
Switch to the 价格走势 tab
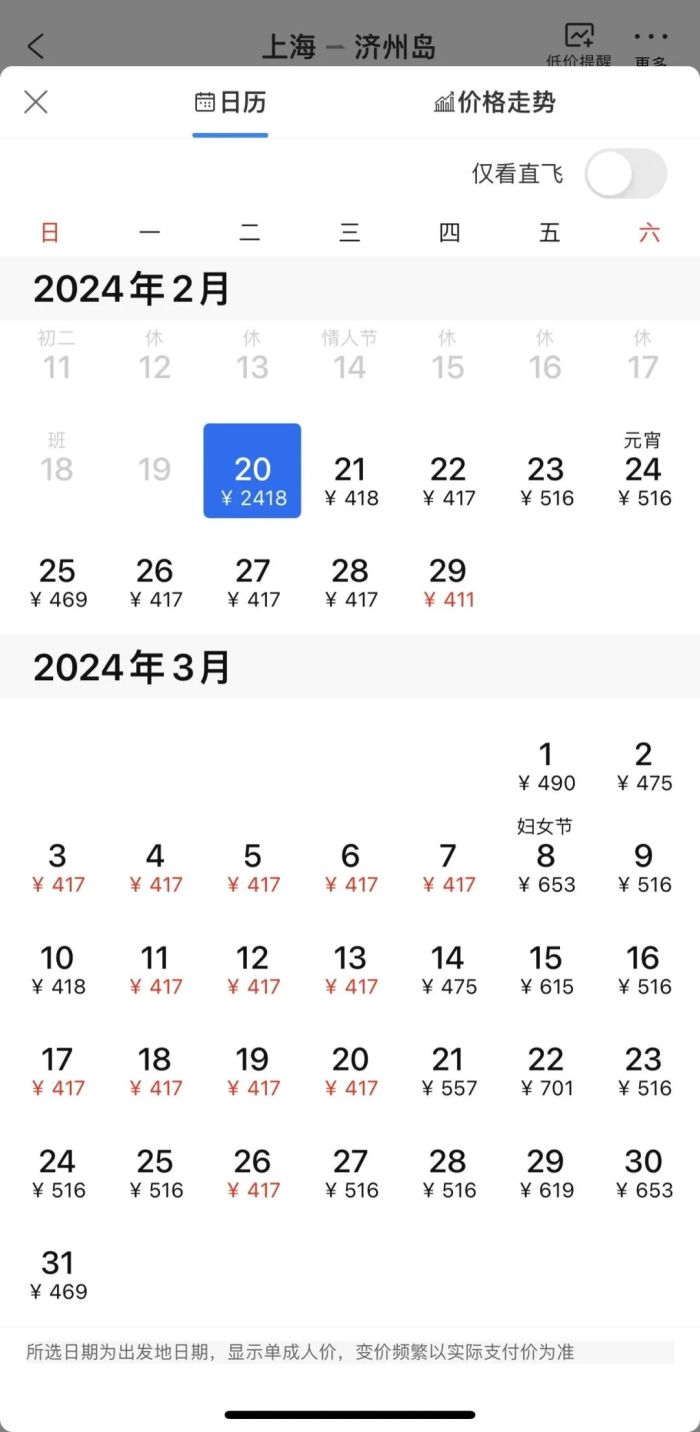click(x=495, y=102)
